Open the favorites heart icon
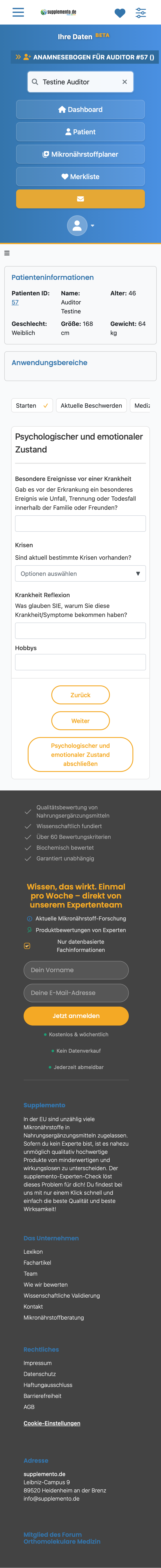Viewport: 161px width, 1568px height. [120, 13]
